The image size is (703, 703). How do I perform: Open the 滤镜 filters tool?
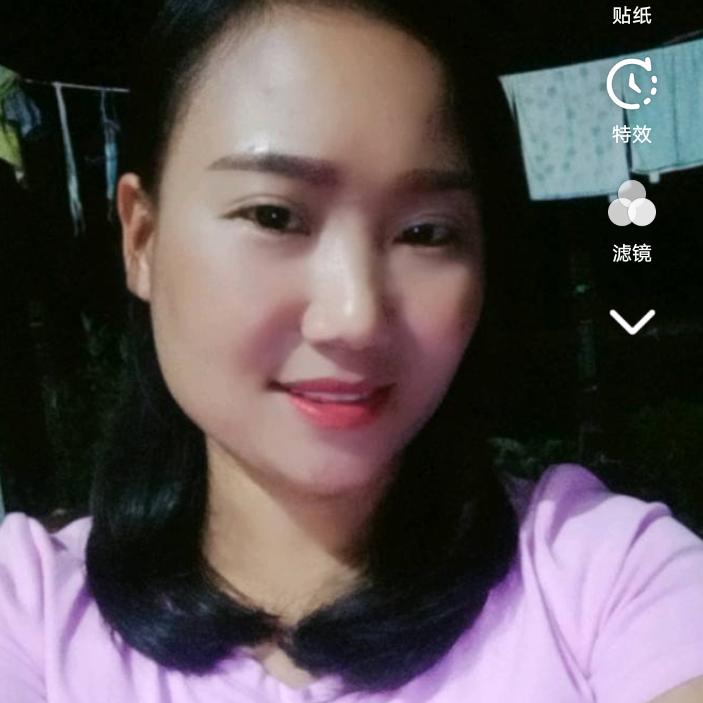click(x=632, y=220)
